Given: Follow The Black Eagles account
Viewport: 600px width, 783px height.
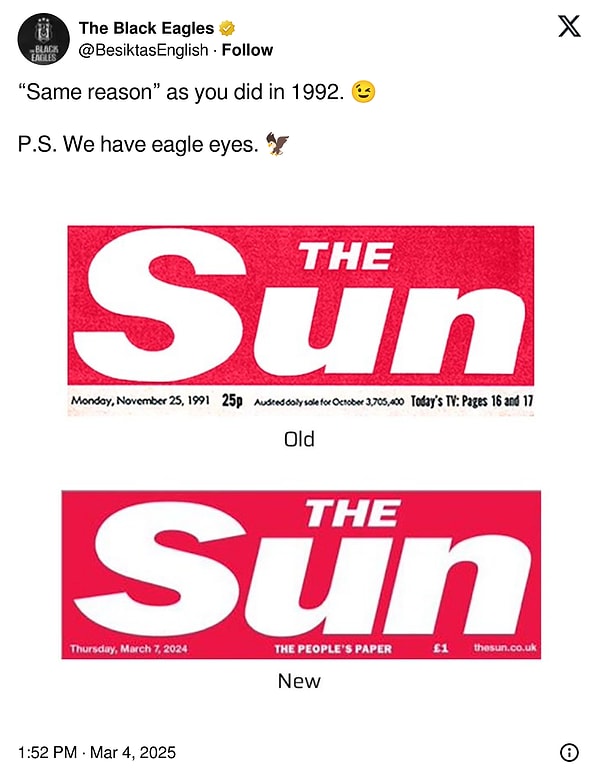Looking at the screenshot, I should (x=246, y=49).
